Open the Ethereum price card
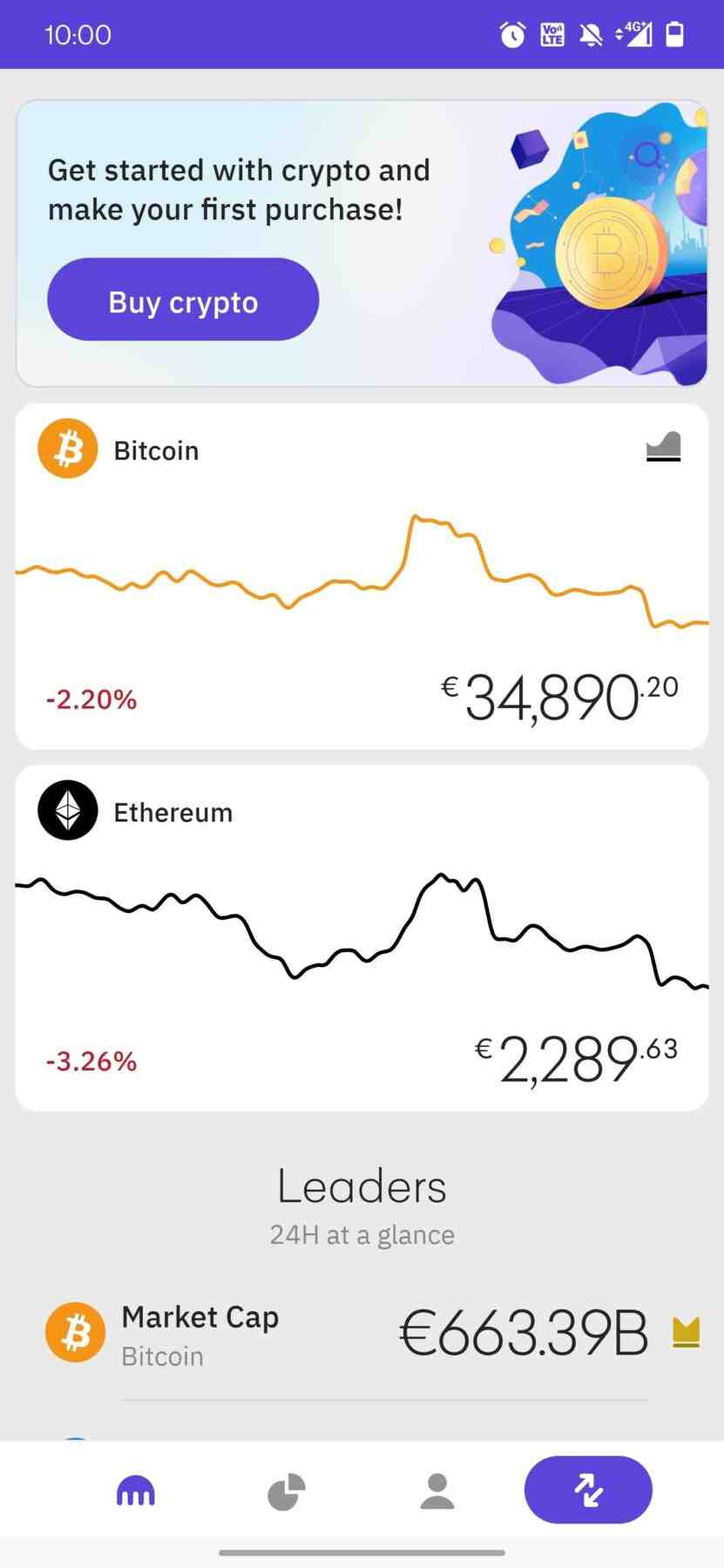The height and width of the screenshot is (1568, 724). click(362, 938)
